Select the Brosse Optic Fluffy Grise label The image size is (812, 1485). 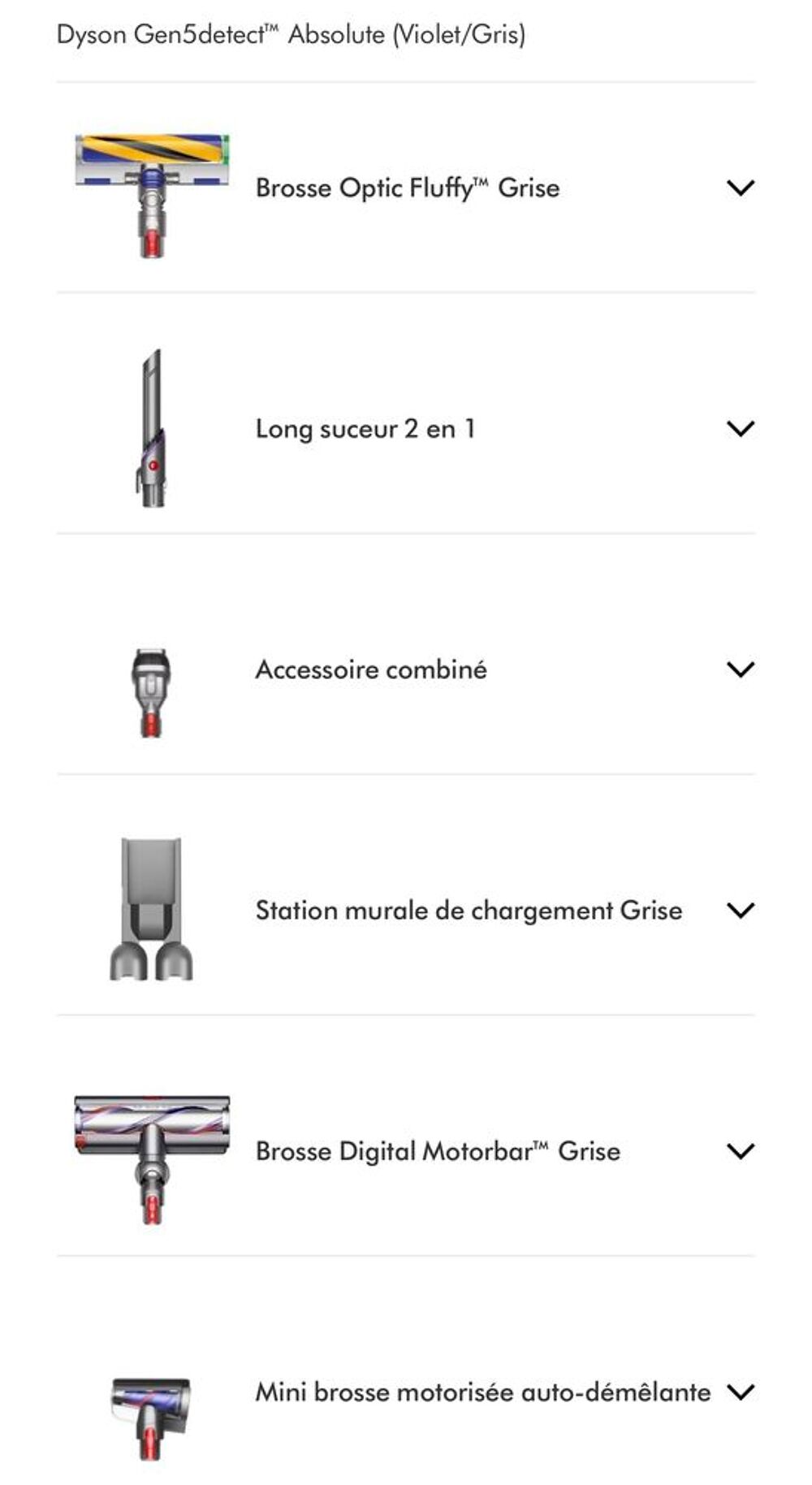408,187
